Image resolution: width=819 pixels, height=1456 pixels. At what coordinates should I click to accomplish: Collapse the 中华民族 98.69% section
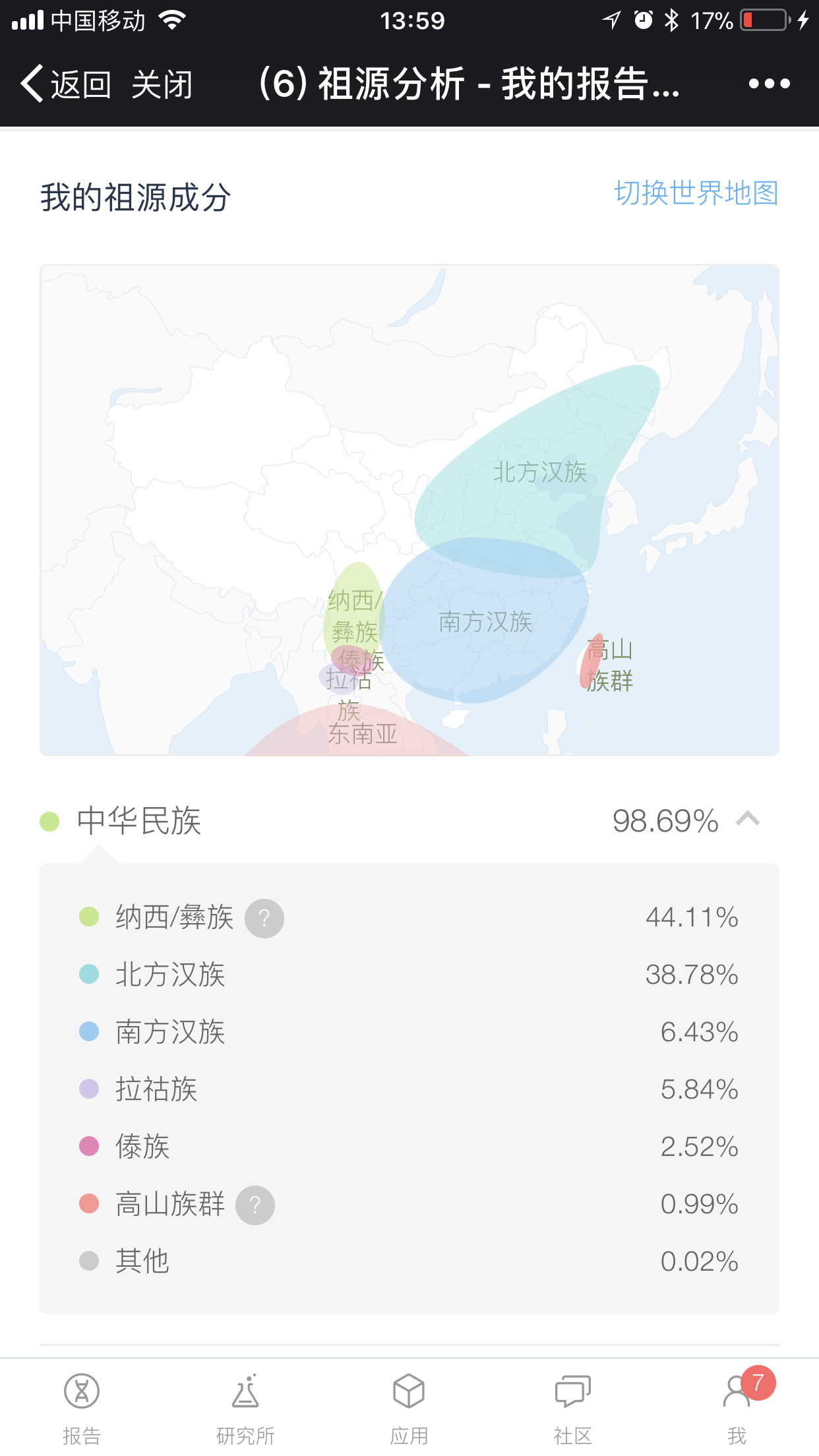click(748, 820)
